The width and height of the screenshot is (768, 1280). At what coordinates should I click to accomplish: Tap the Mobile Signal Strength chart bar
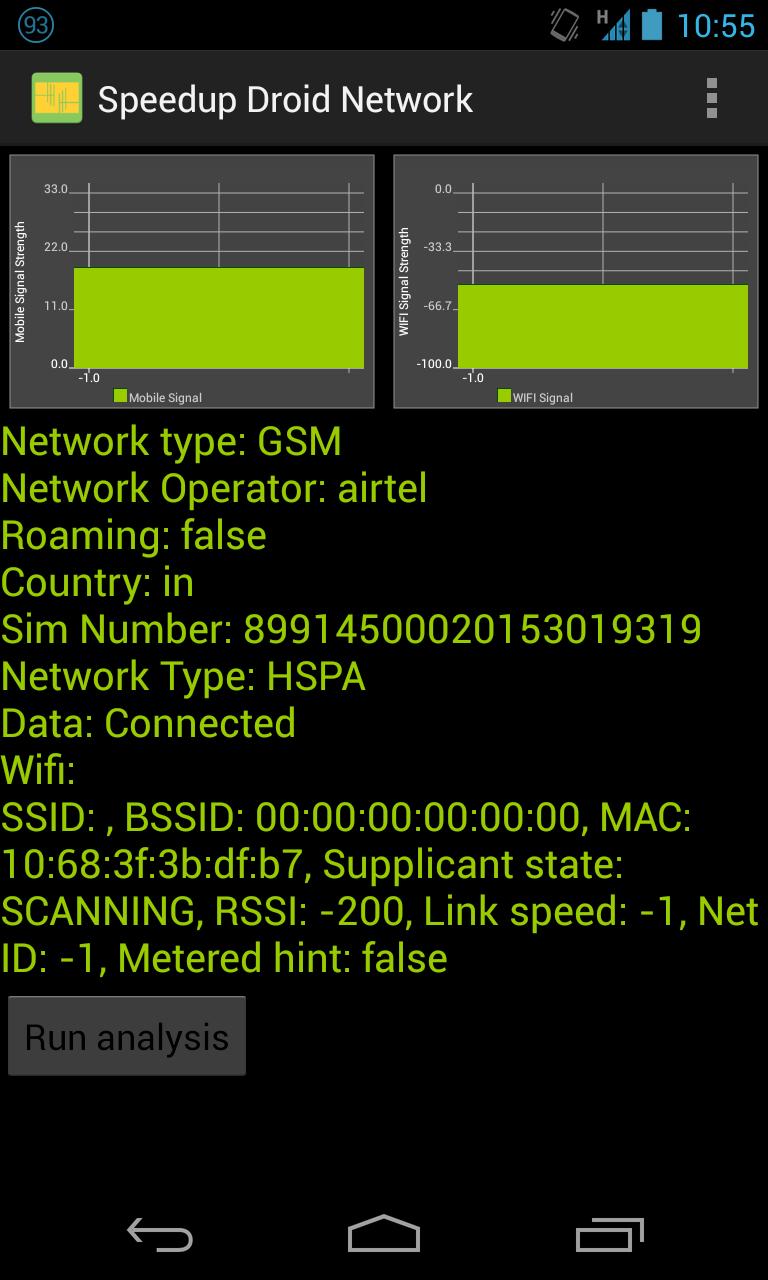coord(219,315)
